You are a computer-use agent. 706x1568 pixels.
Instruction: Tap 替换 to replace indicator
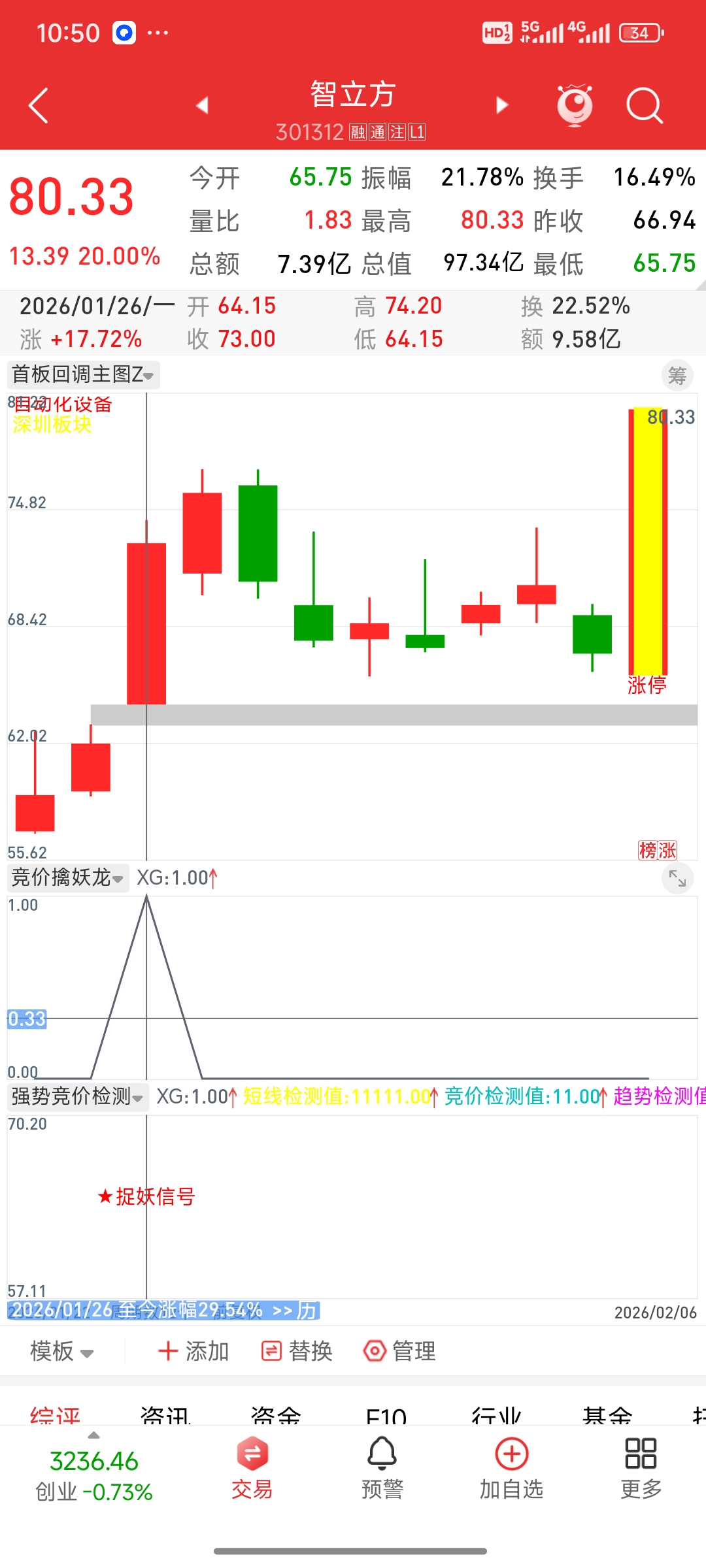[297, 1351]
